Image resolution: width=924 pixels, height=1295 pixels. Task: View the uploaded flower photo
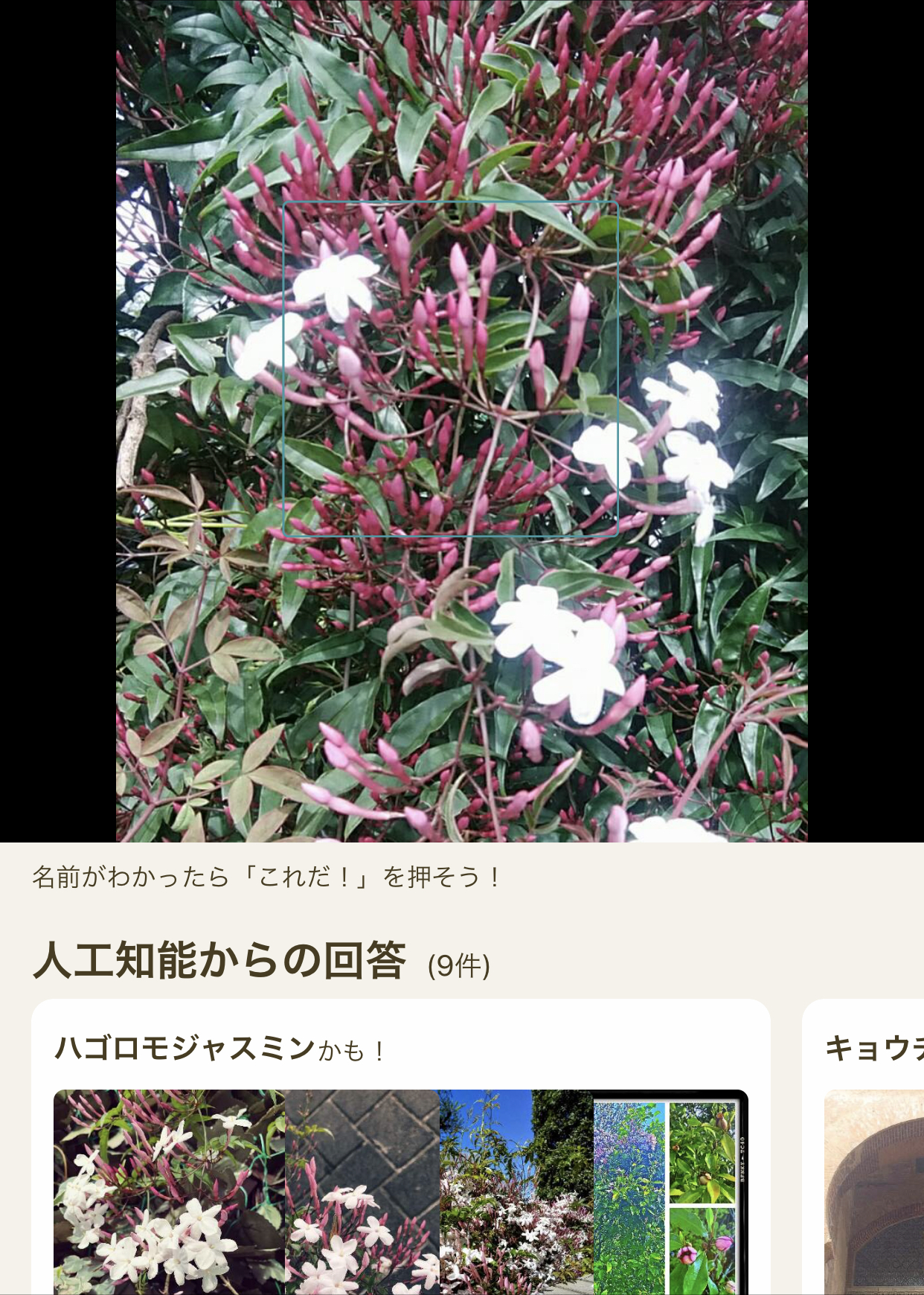tap(461, 421)
